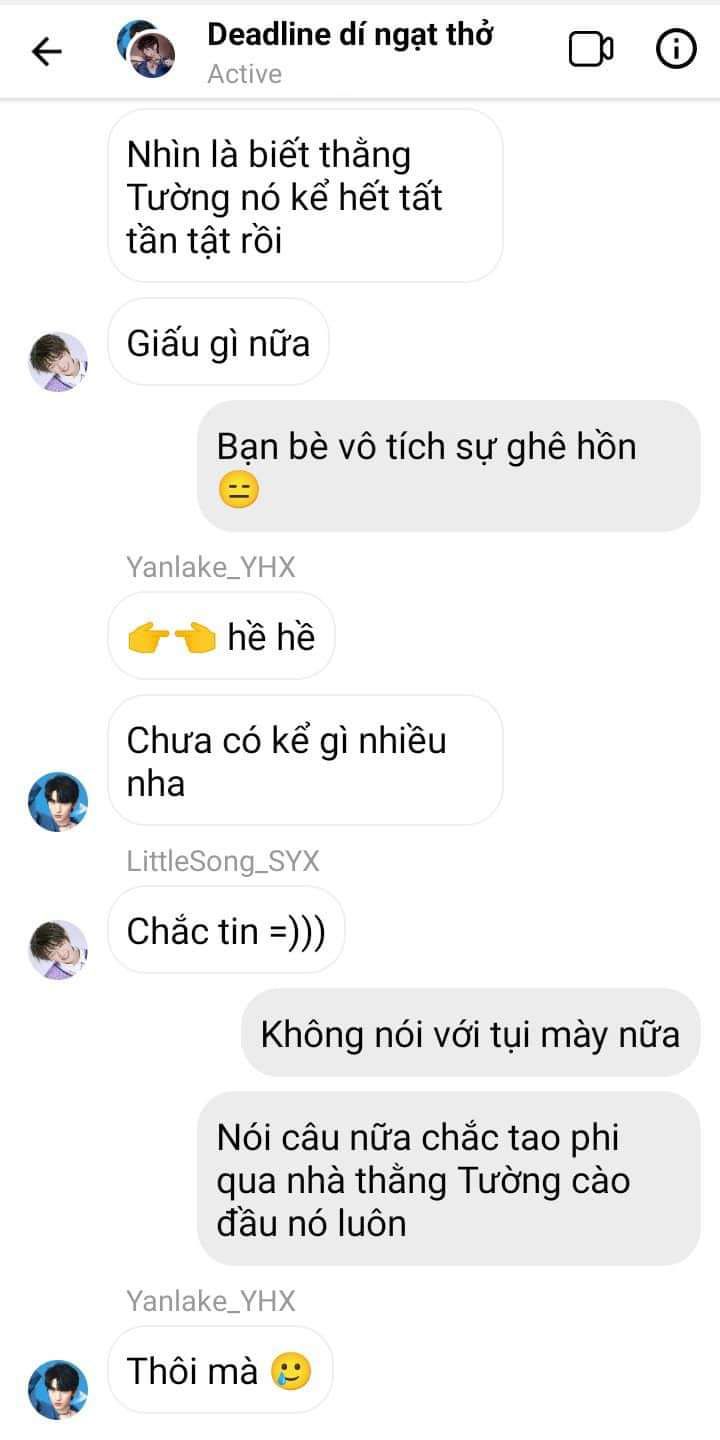Go back using the header arrow

47,51
